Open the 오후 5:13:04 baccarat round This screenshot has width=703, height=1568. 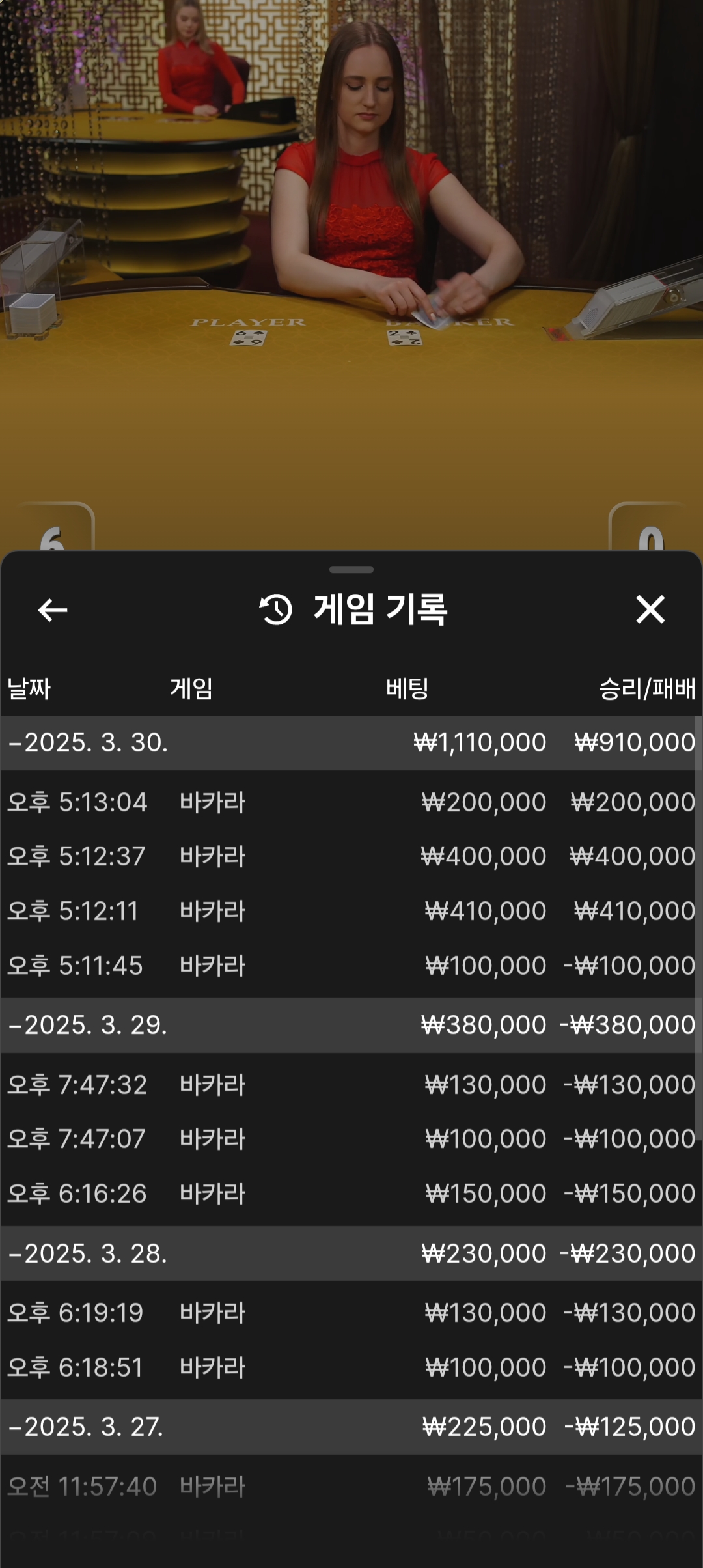[351, 802]
